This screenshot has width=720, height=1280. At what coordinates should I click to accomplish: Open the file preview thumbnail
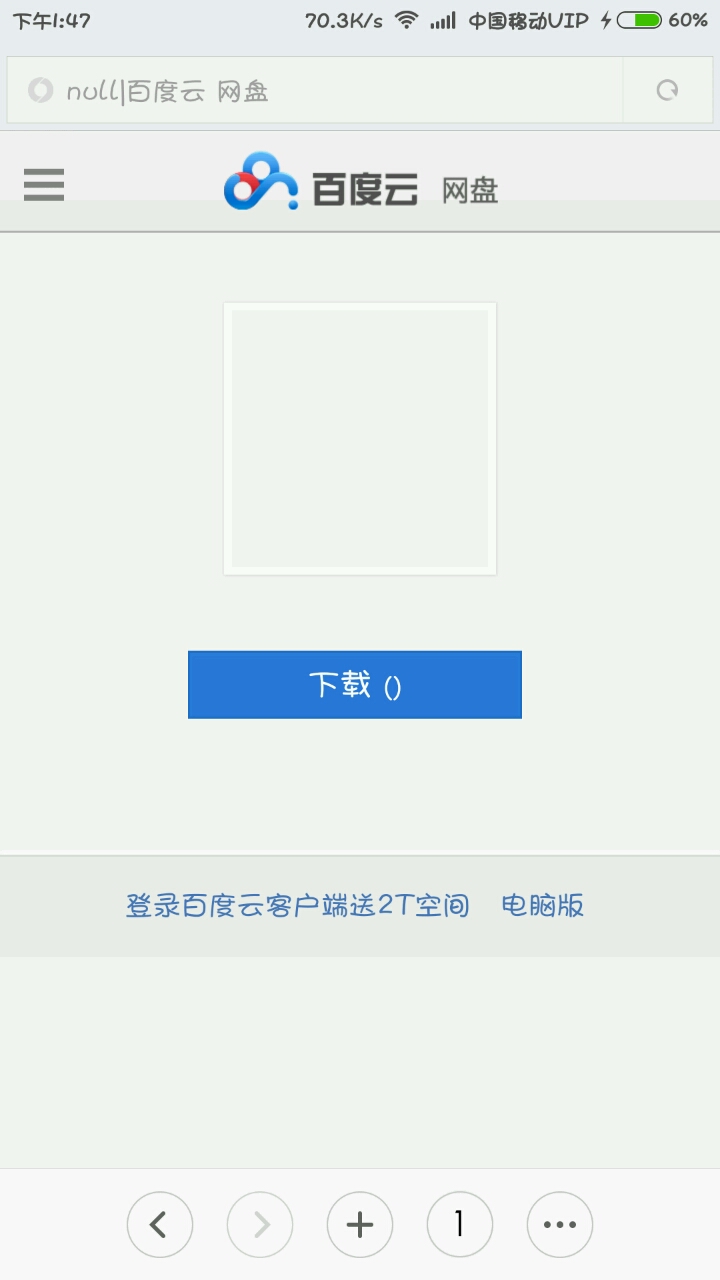pyautogui.click(x=360, y=439)
